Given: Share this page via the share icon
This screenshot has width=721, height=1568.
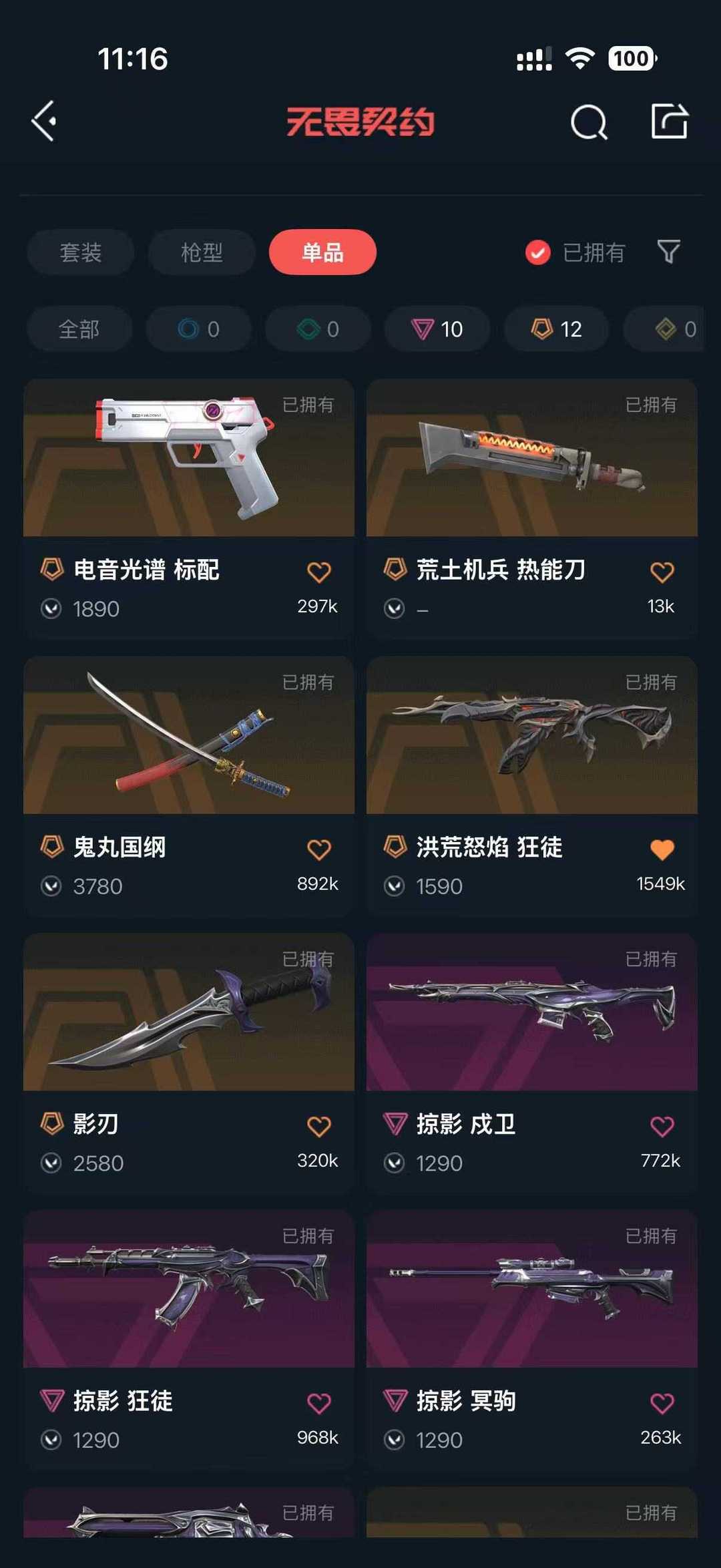Looking at the screenshot, I should coord(669,122).
